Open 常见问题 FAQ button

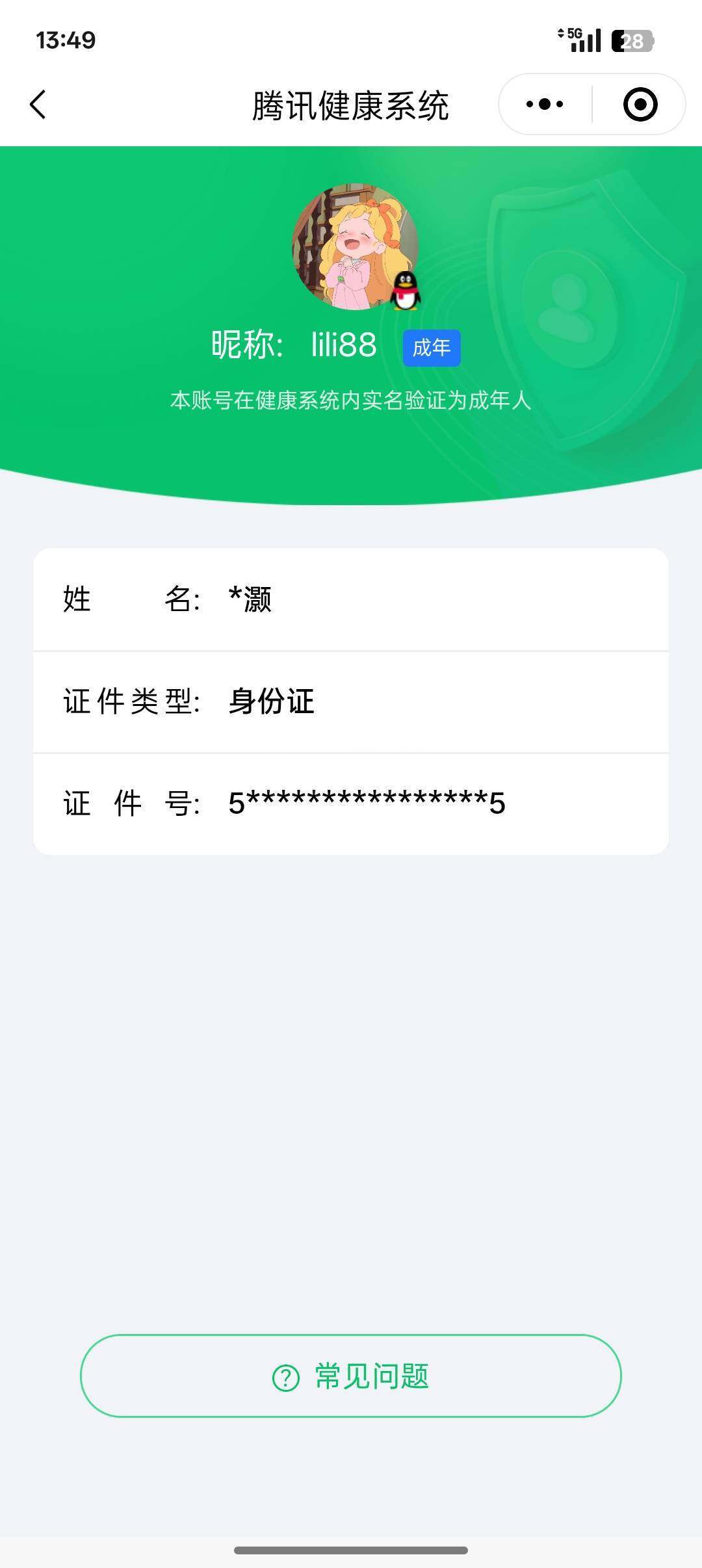tap(351, 1376)
